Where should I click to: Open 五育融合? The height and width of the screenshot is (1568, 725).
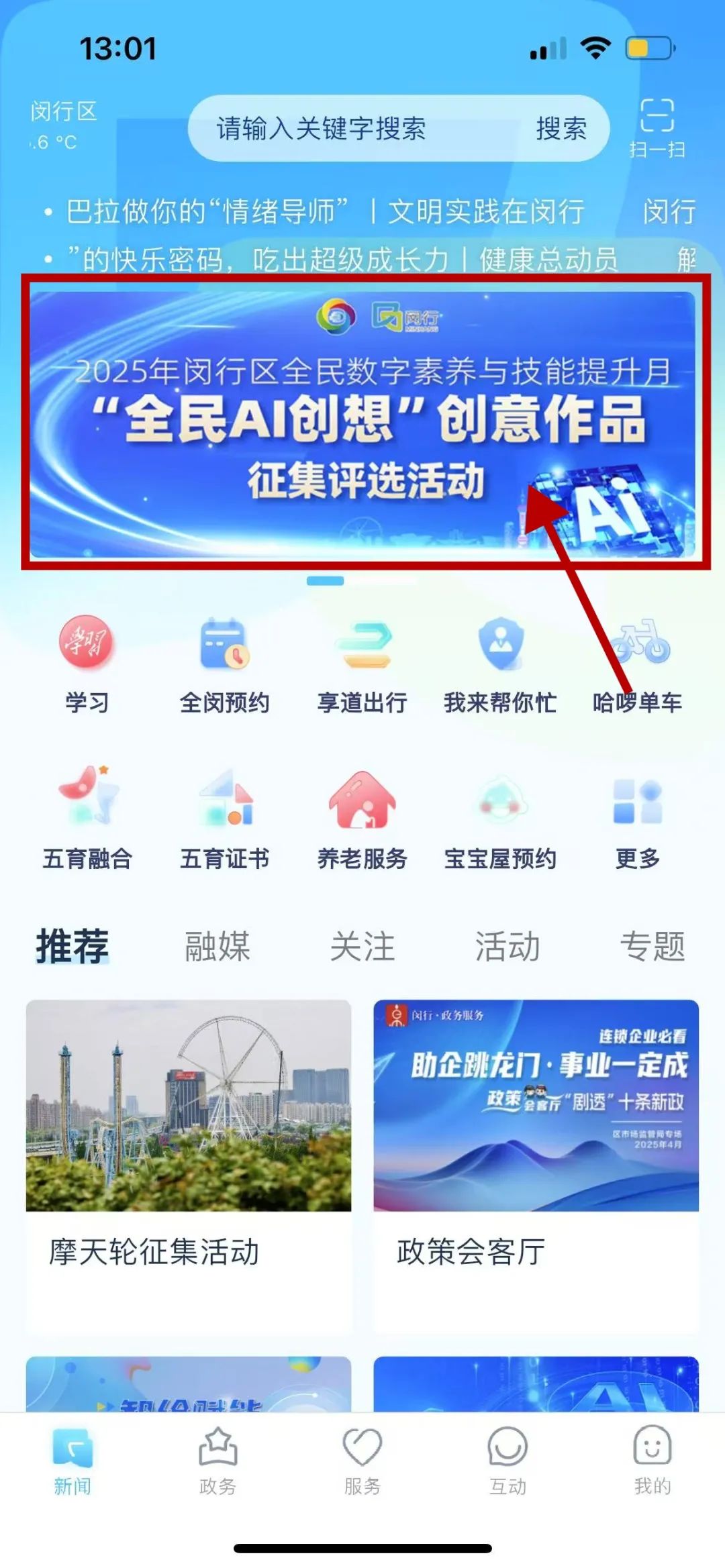87,819
